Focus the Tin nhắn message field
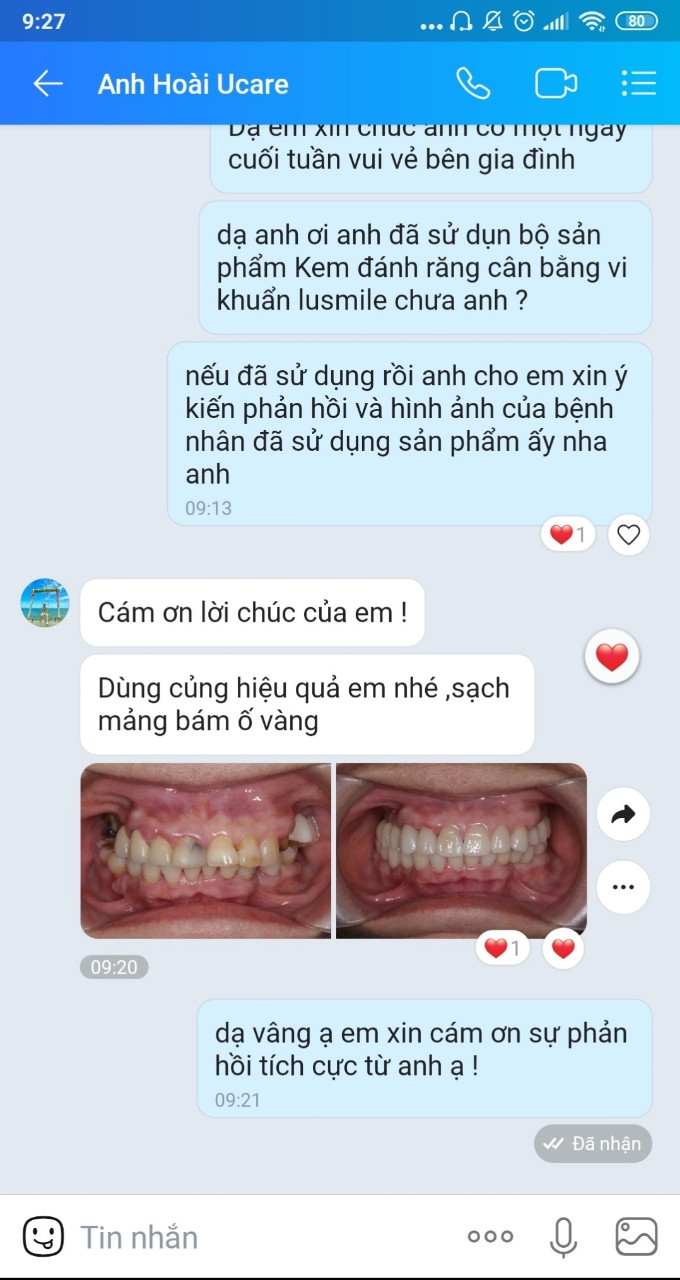Screen dimensions: 680x1280 260,1237
